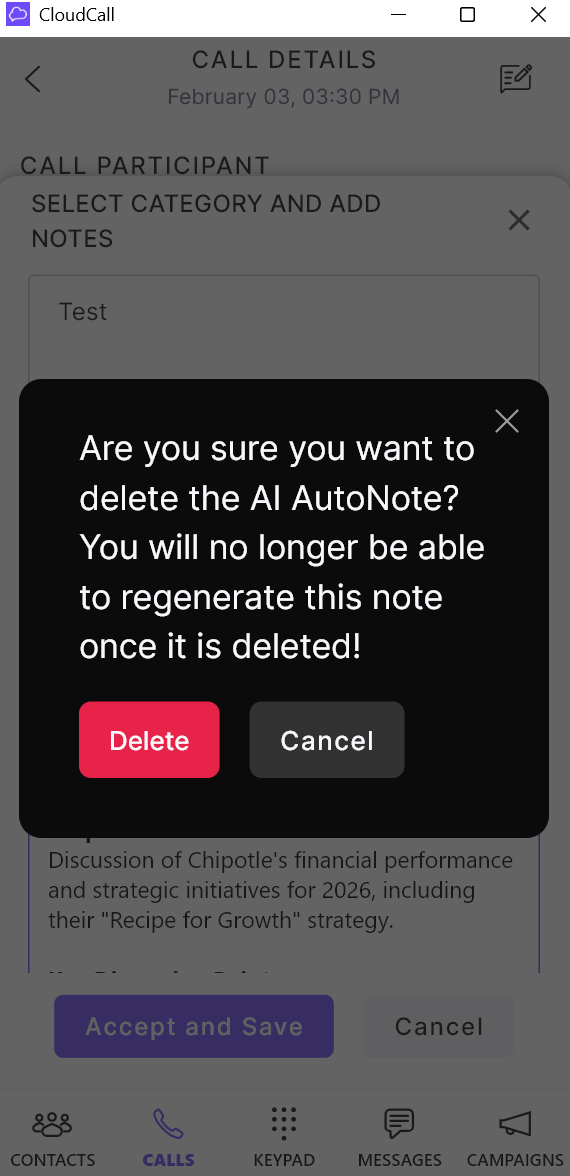
Task: Go back from Call Details
Action: click(x=32, y=79)
